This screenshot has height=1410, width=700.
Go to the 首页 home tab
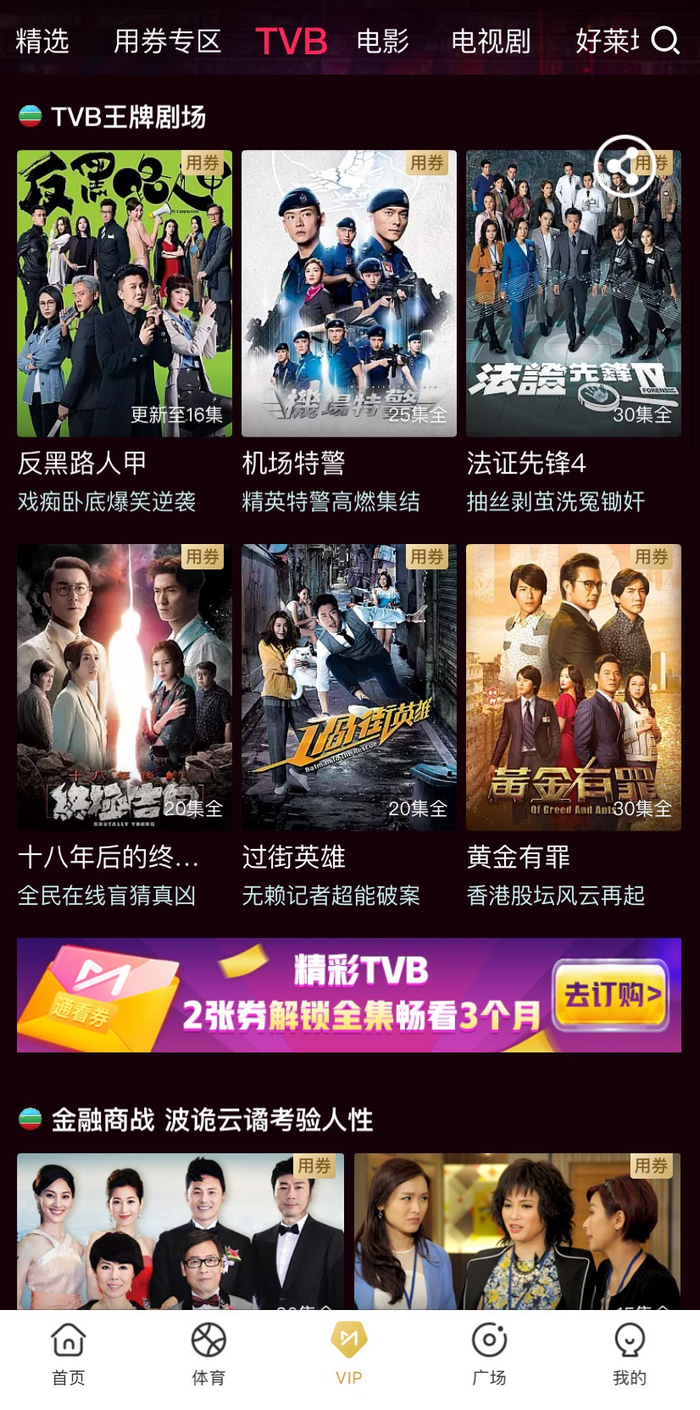[68, 1355]
